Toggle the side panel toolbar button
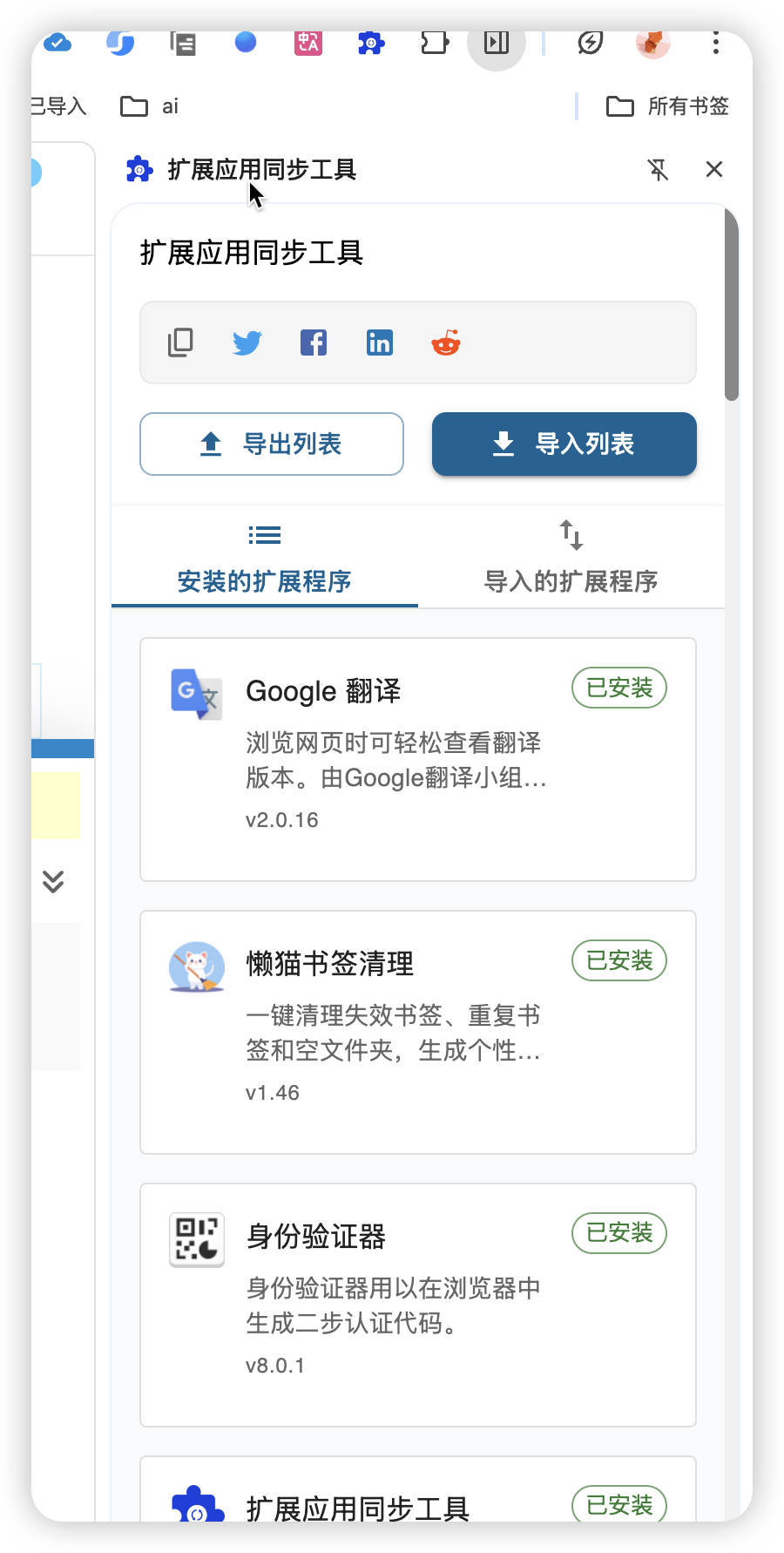Viewport: 784px width, 1553px height. [x=497, y=42]
